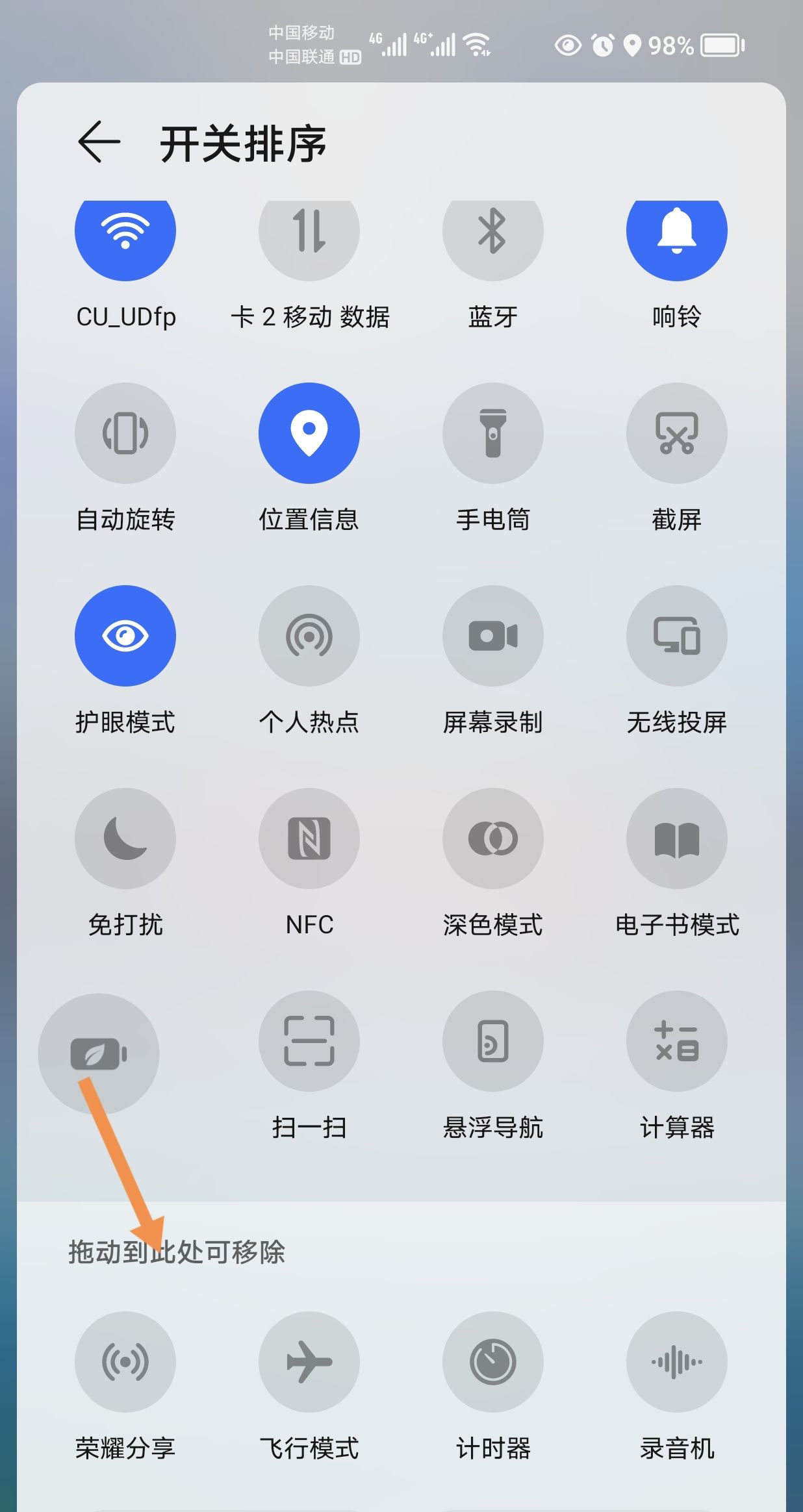Turn off 护眼模式 eye comfort mode
This screenshot has height=1512, width=803.
click(125, 636)
